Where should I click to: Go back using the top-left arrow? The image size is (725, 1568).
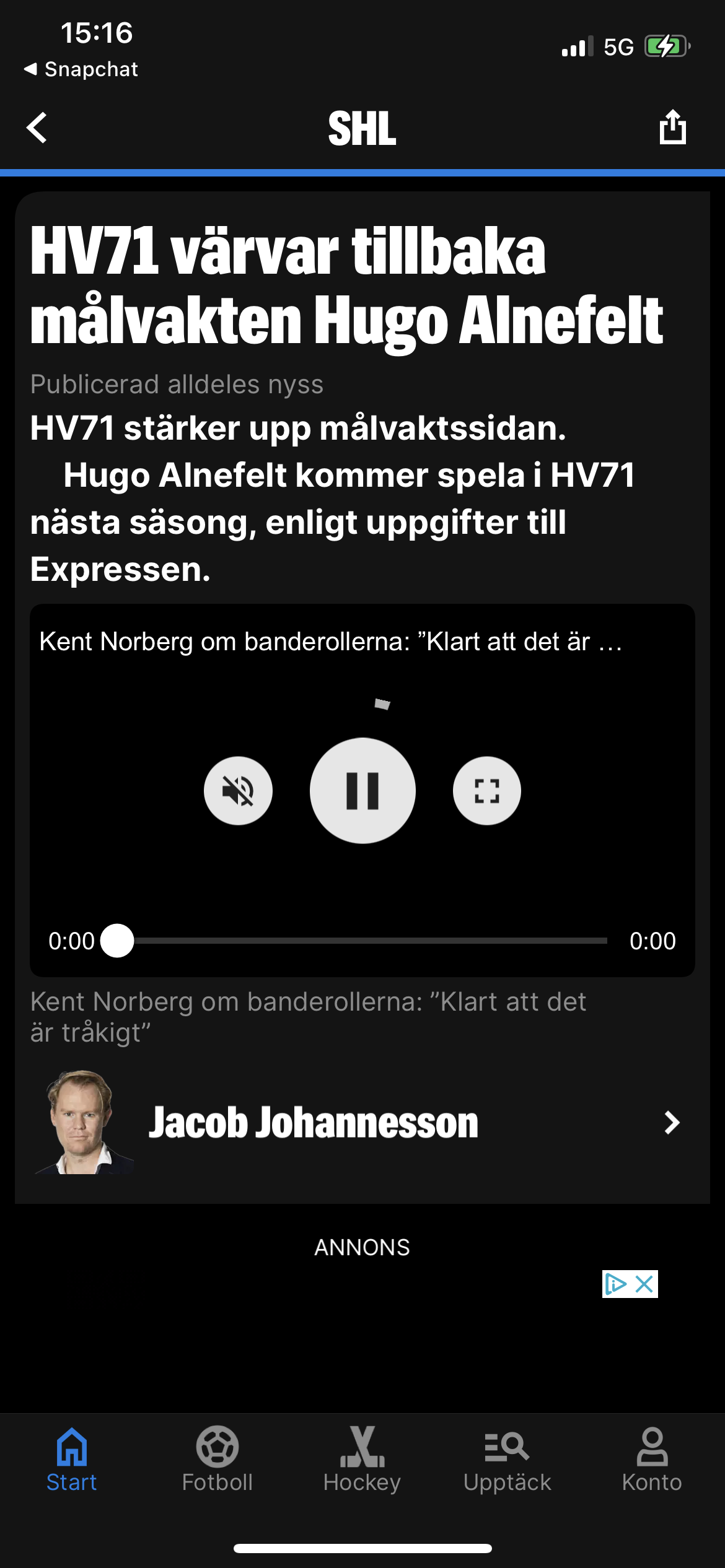37,128
